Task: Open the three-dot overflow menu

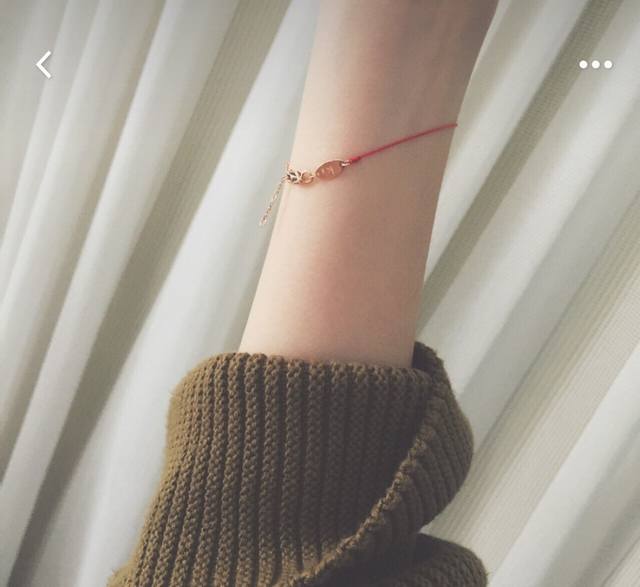Action: tap(595, 65)
